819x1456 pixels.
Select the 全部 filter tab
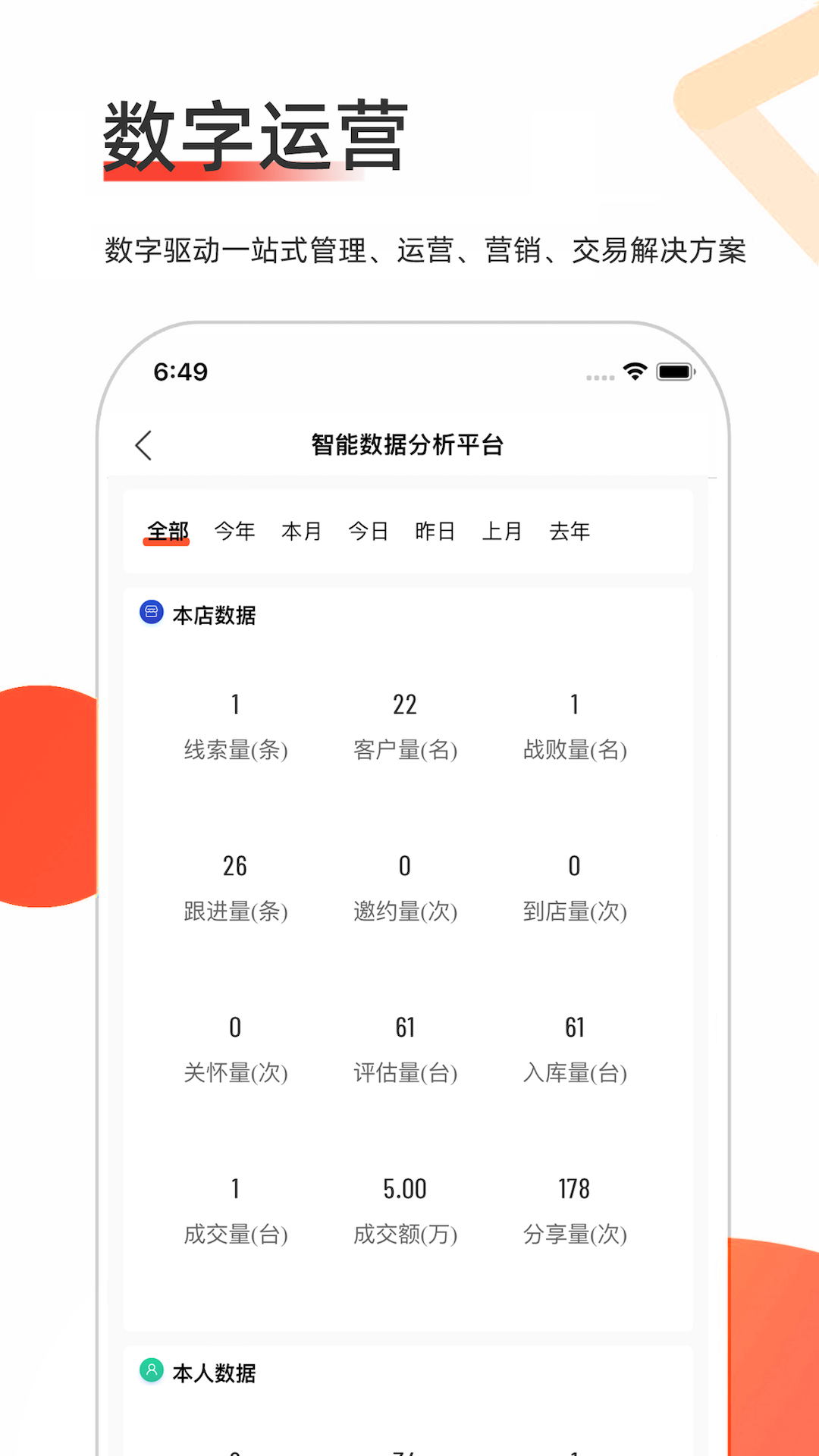[x=167, y=531]
